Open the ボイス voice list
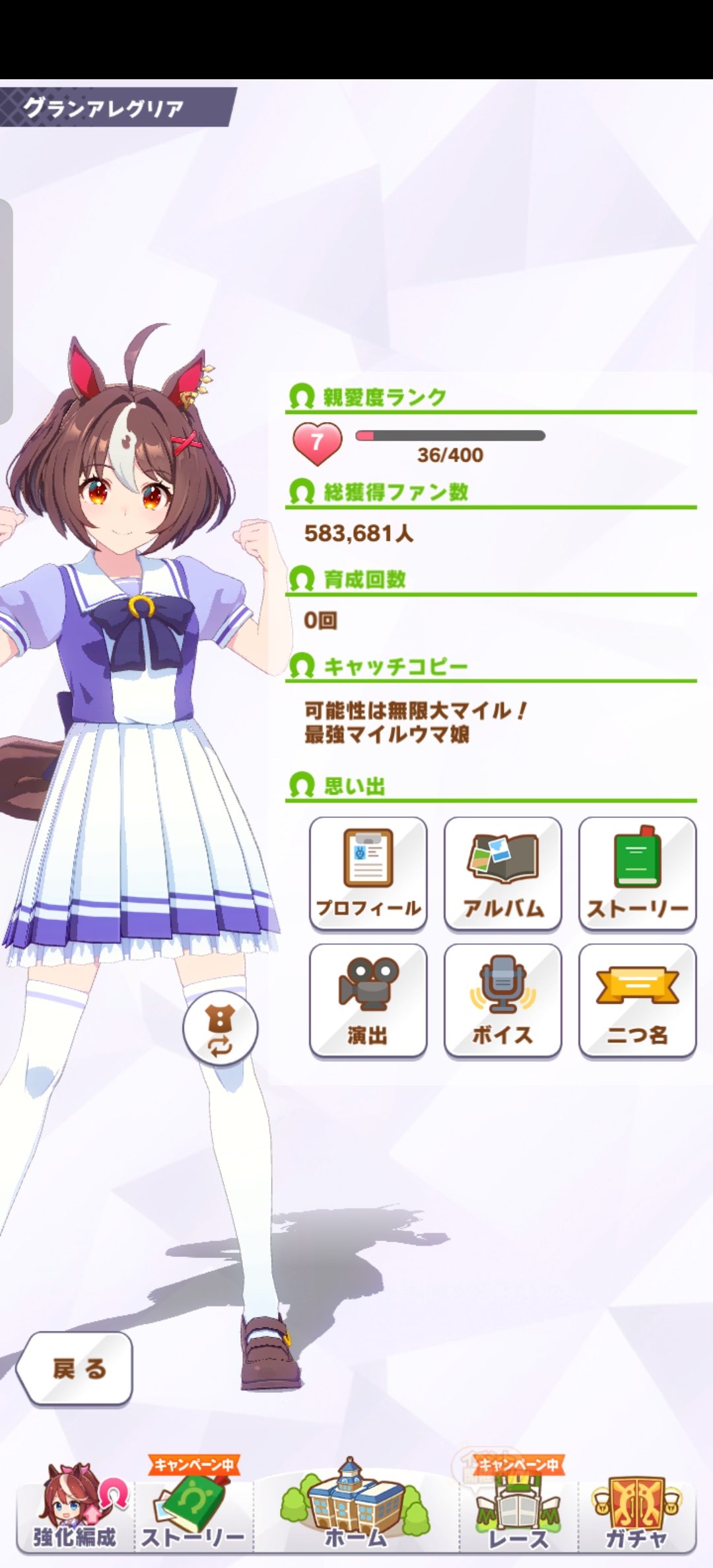 (503, 1000)
